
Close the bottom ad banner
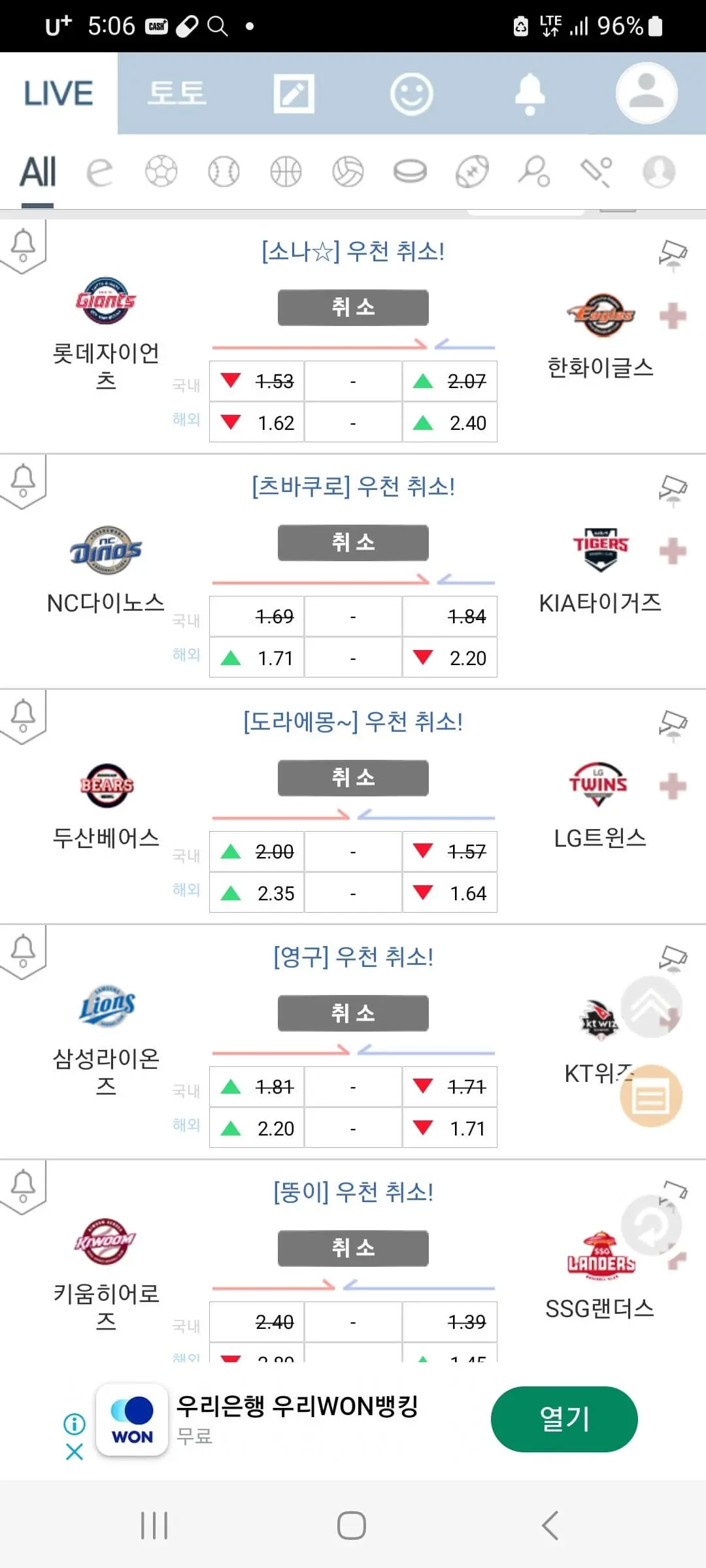(x=75, y=1452)
